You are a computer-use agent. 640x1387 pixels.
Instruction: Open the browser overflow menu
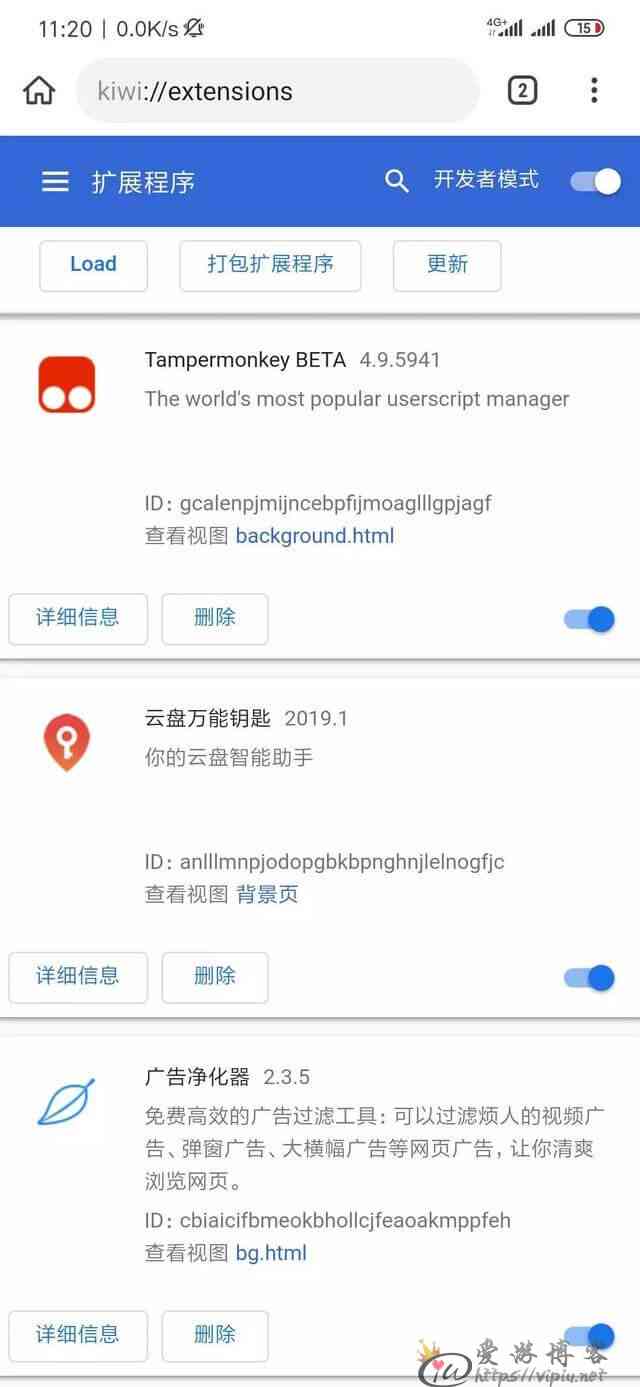pyautogui.click(x=594, y=91)
